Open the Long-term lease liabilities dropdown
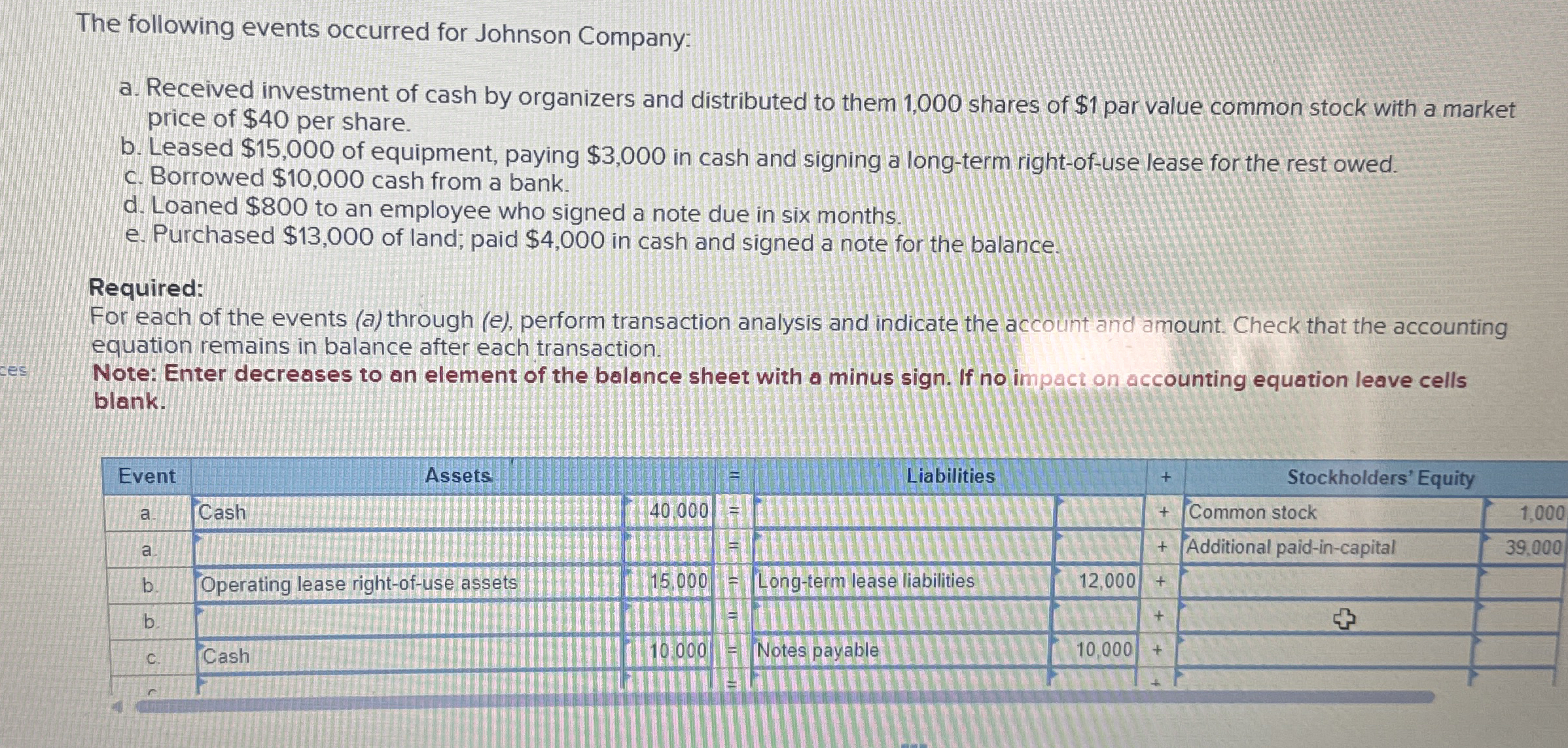The height and width of the screenshot is (748, 1568). pyautogui.click(x=902, y=581)
